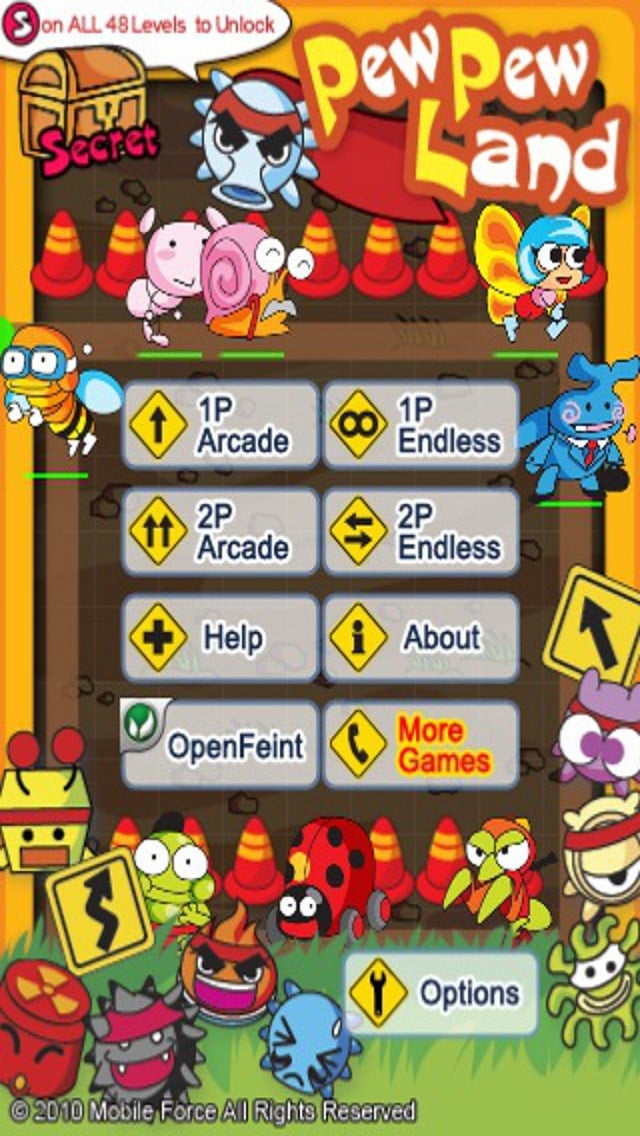Viewport: 640px width, 1136px height.
Task: Open the Help screen
Action: click(220, 638)
